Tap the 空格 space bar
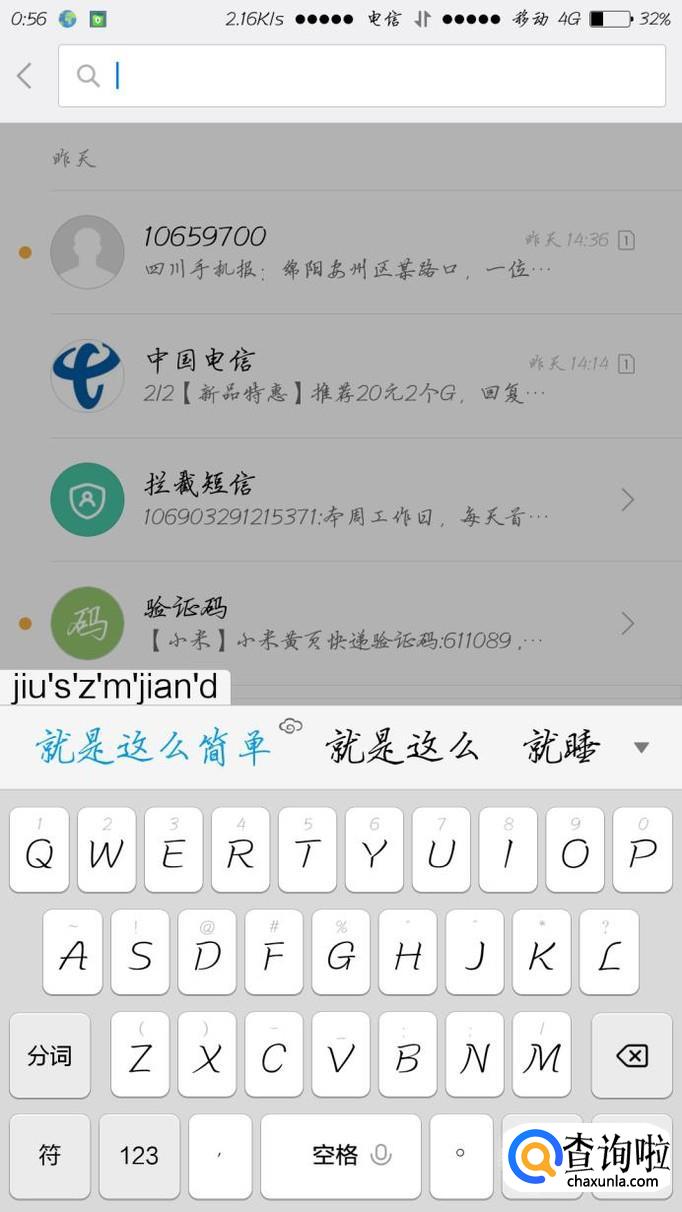Image resolution: width=682 pixels, height=1212 pixels. point(340,1156)
